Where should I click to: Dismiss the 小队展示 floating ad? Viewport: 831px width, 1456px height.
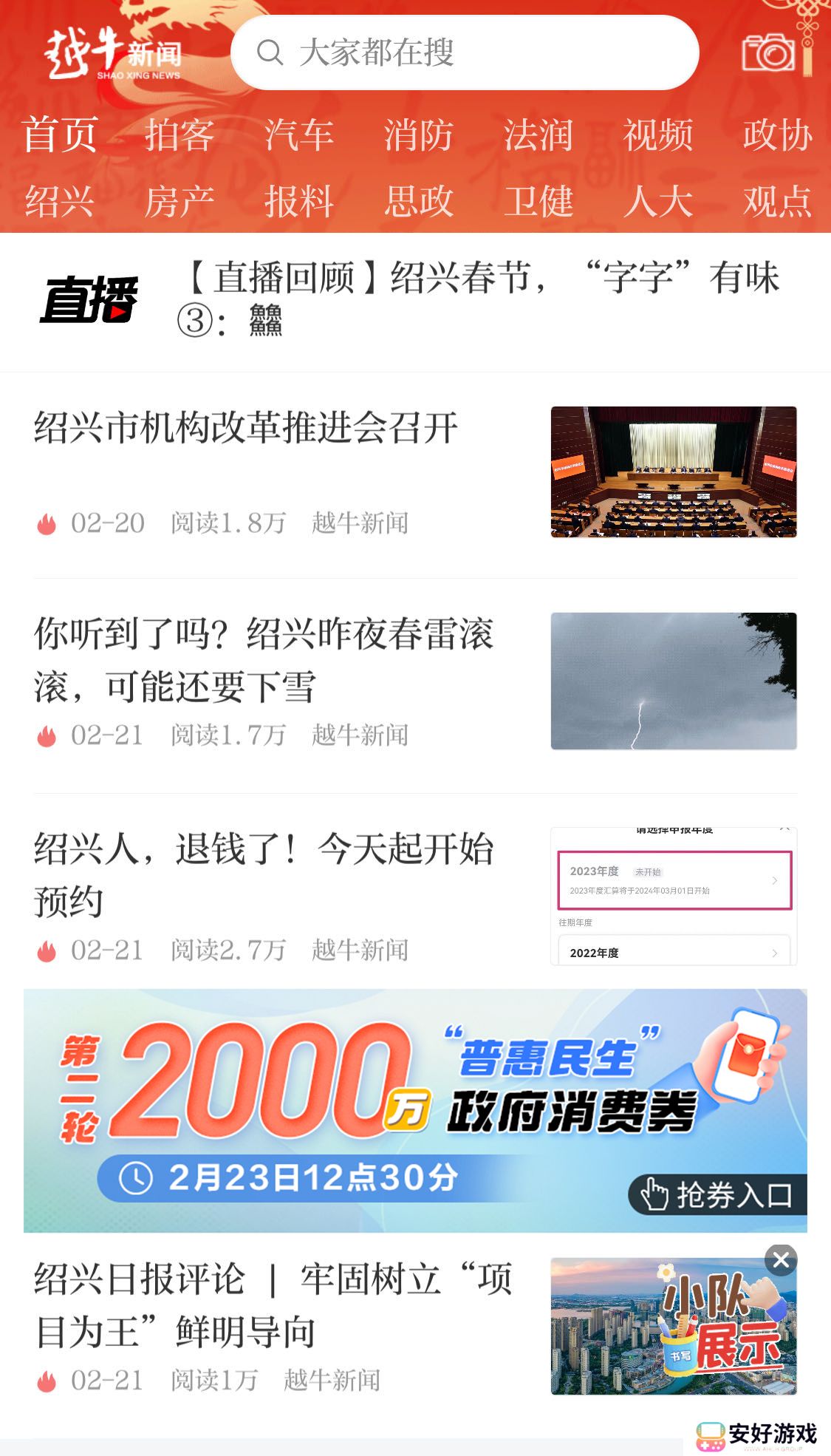(781, 1260)
